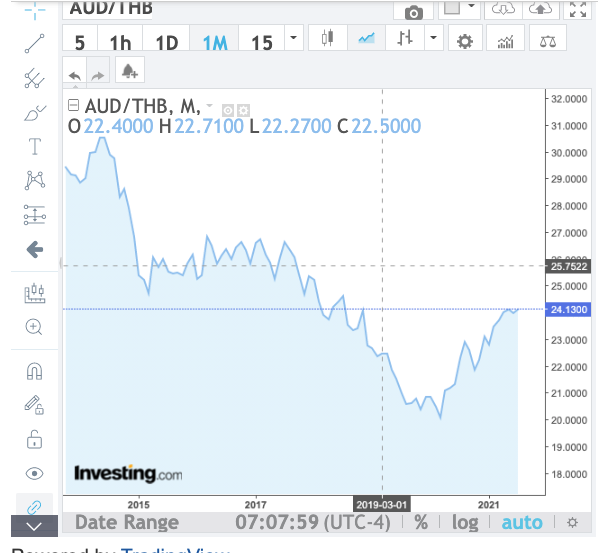Toggle the log scale

[x=465, y=522]
